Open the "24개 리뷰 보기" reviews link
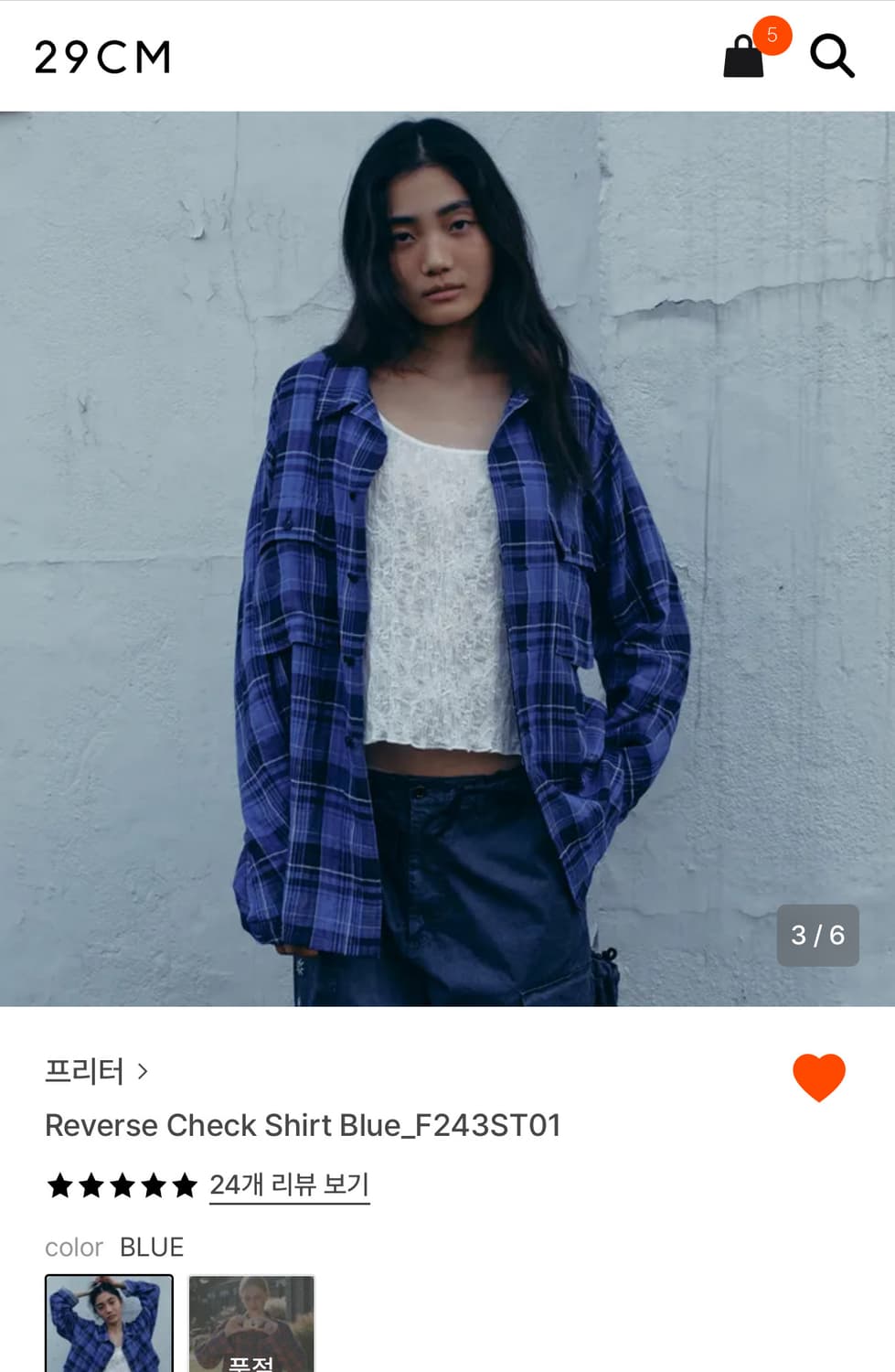The height and width of the screenshot is (1372, 895). coord(288,1184)
